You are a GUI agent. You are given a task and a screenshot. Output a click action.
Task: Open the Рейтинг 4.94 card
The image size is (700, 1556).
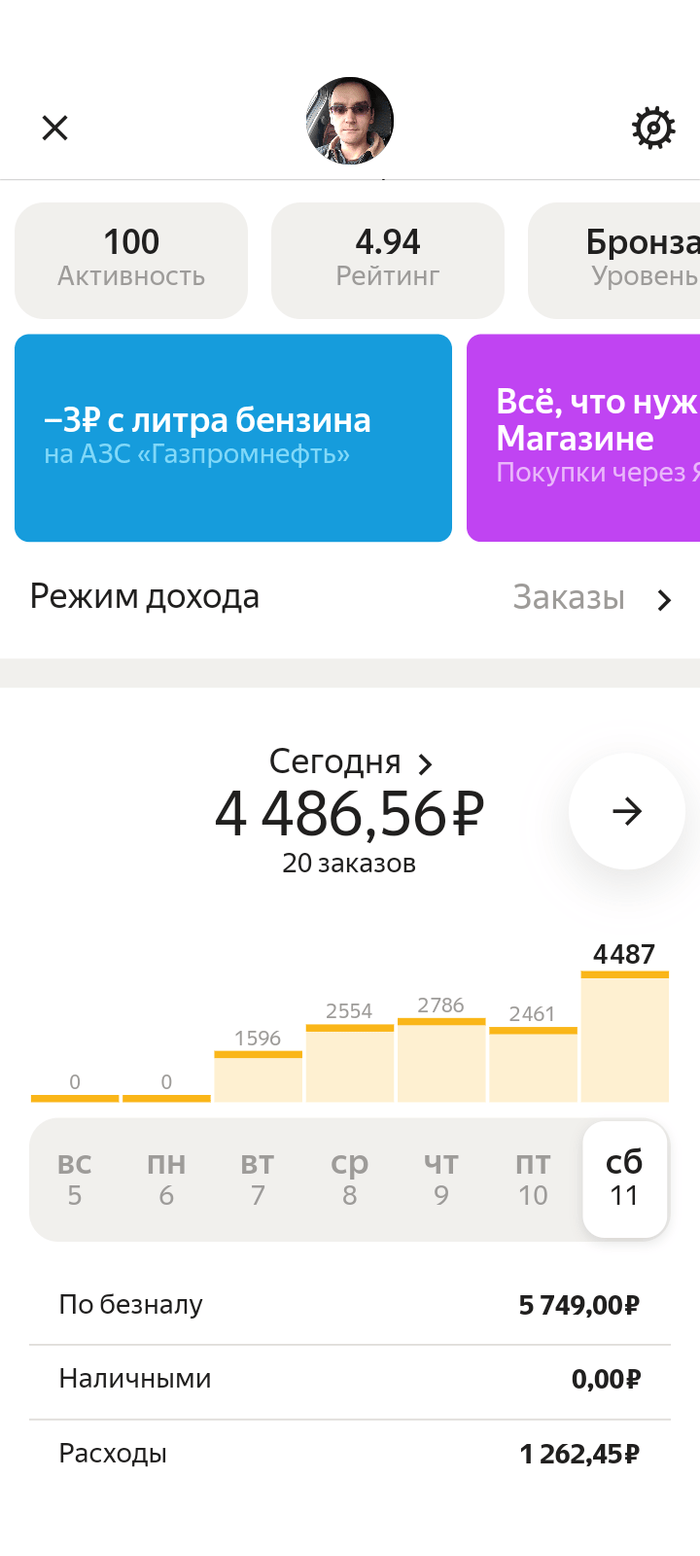click(387, 260)
